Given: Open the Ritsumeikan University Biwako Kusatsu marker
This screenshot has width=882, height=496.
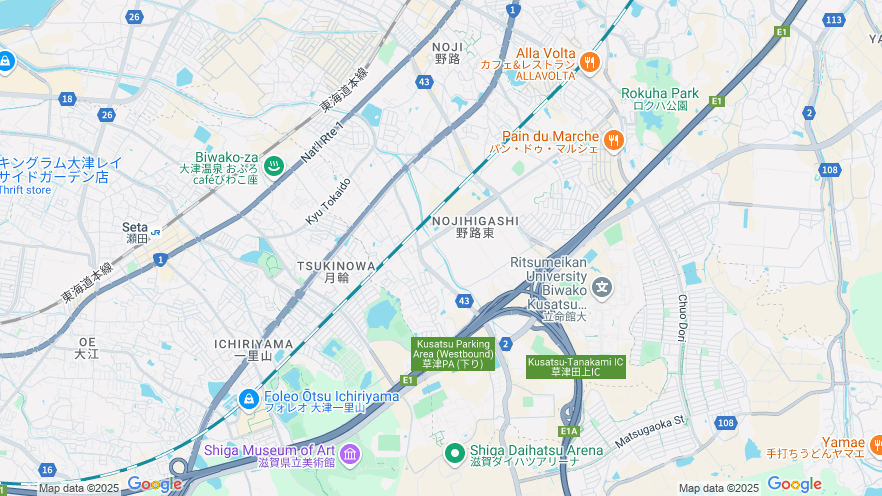Looking at the screenshot, I should [x=602, y=289].
